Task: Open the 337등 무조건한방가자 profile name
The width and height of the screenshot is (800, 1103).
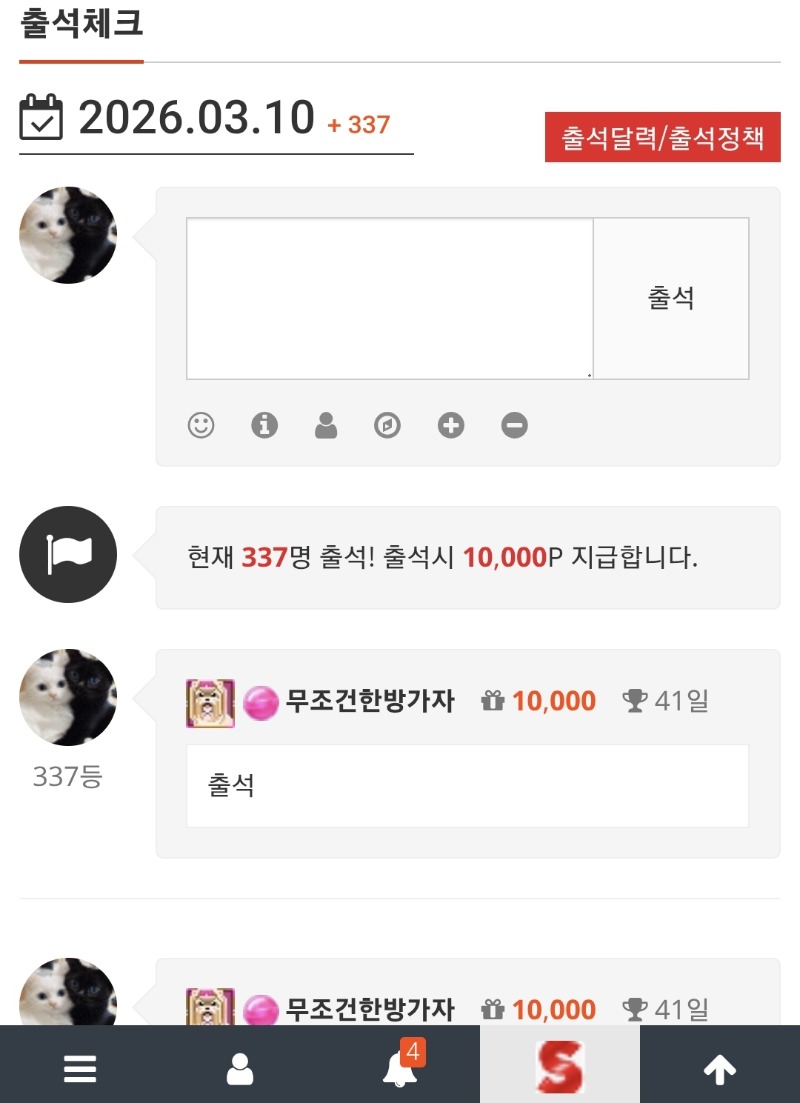Action: [370, 701]
